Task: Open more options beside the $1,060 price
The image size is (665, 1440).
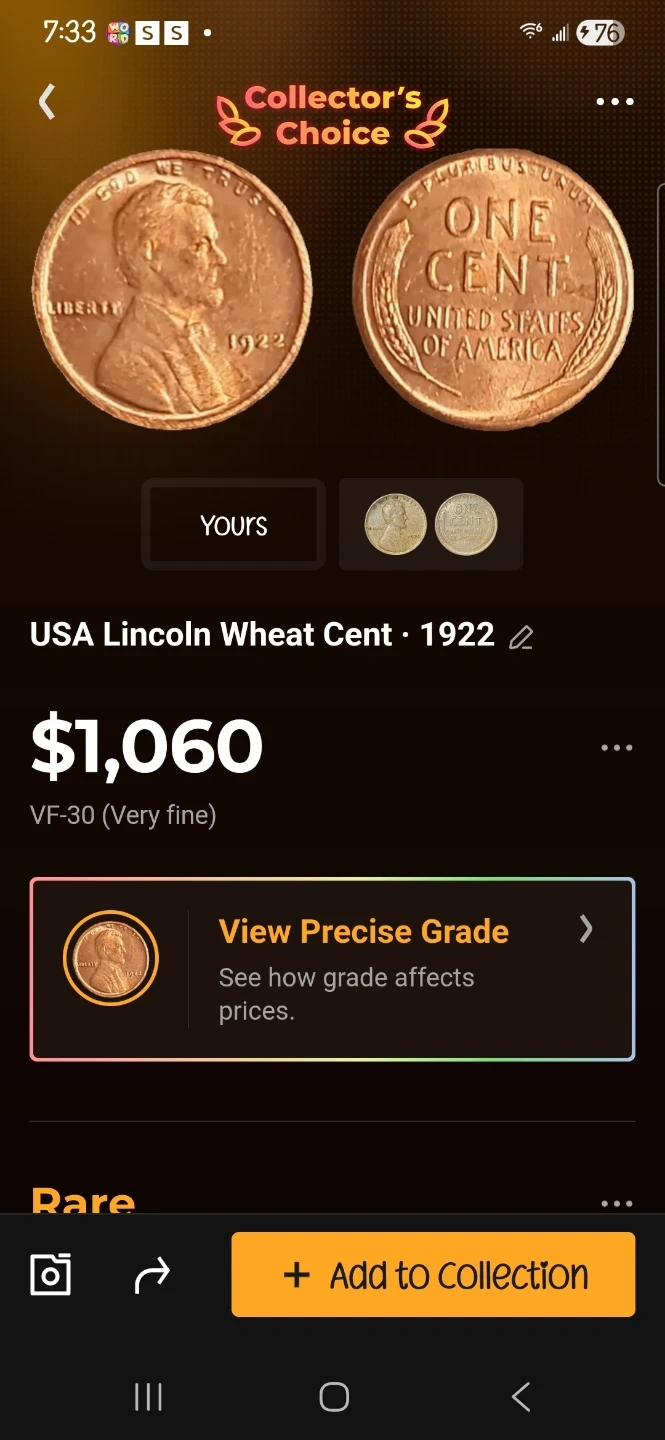Action: click(x=616, y=747)
